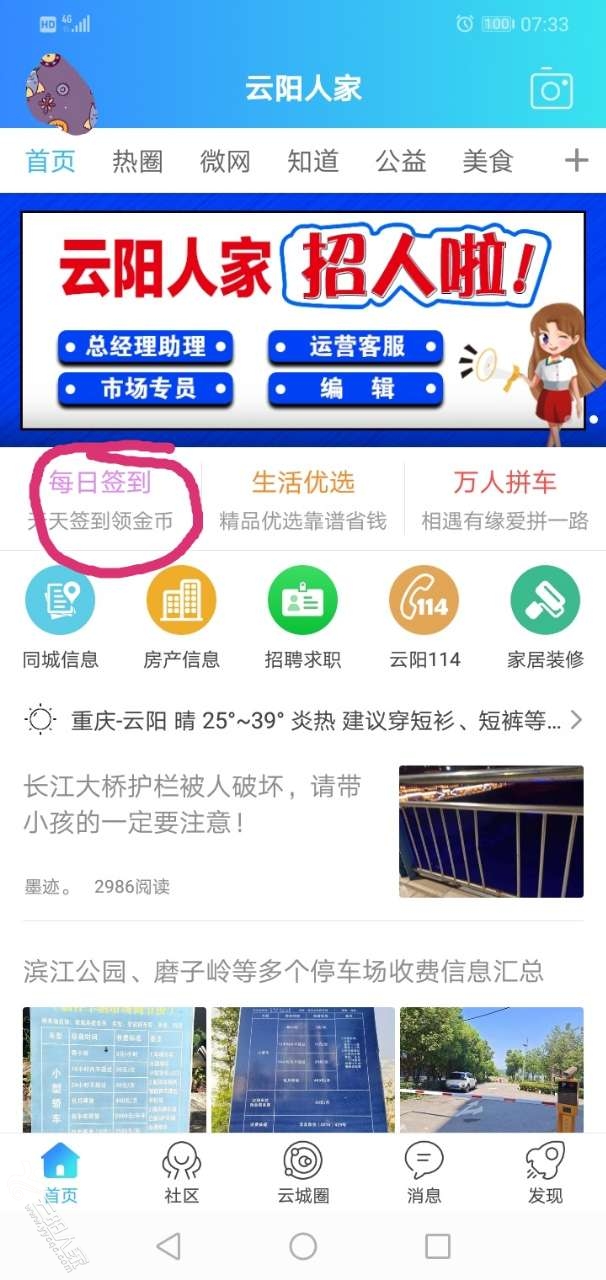606x1280 pixels.
Task: Open the 云阳人家 recruitment banner
Action: pyautogui.click(x=303, y=320)
